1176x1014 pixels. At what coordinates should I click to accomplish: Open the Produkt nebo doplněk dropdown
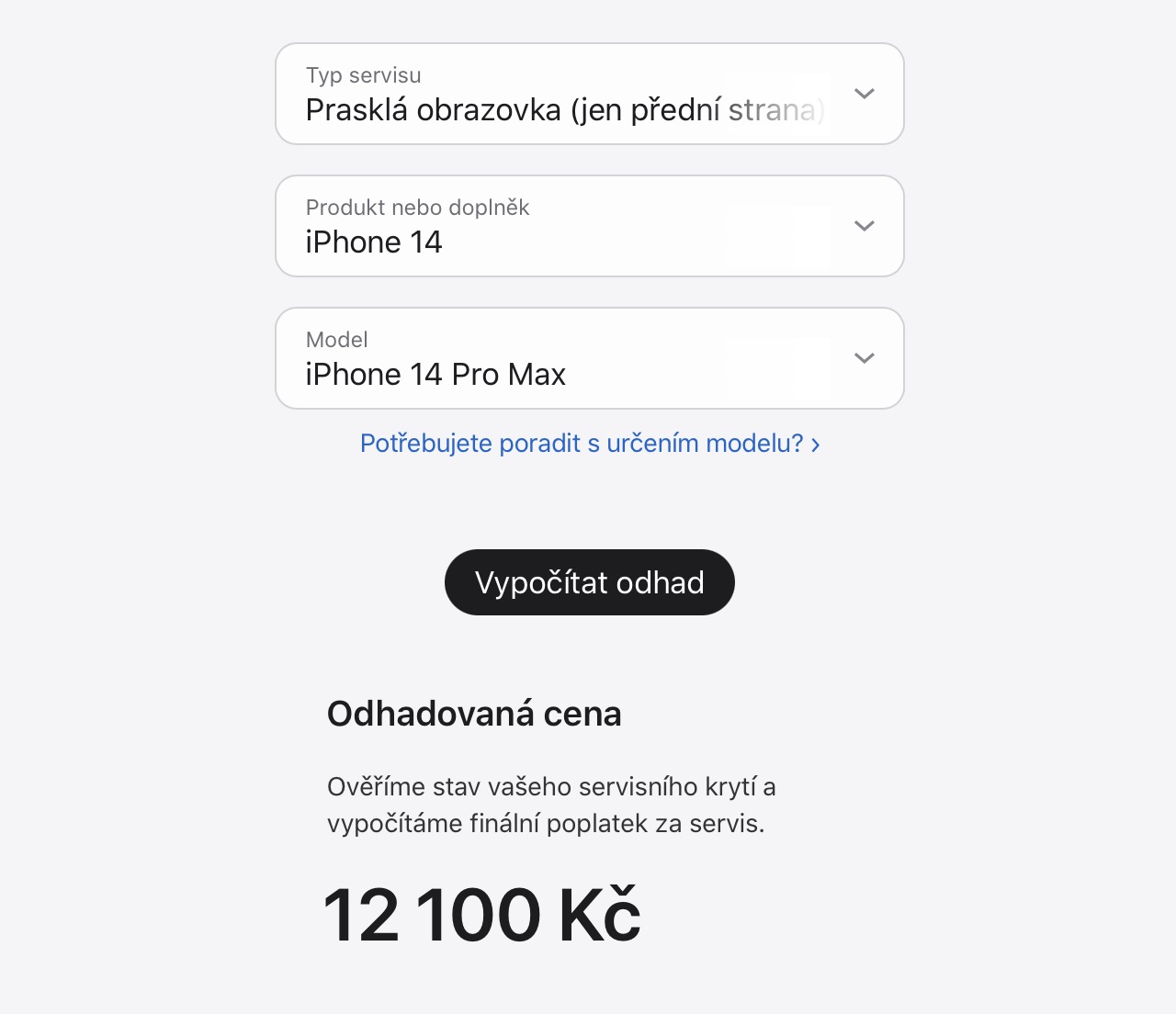tap(589, 226)
